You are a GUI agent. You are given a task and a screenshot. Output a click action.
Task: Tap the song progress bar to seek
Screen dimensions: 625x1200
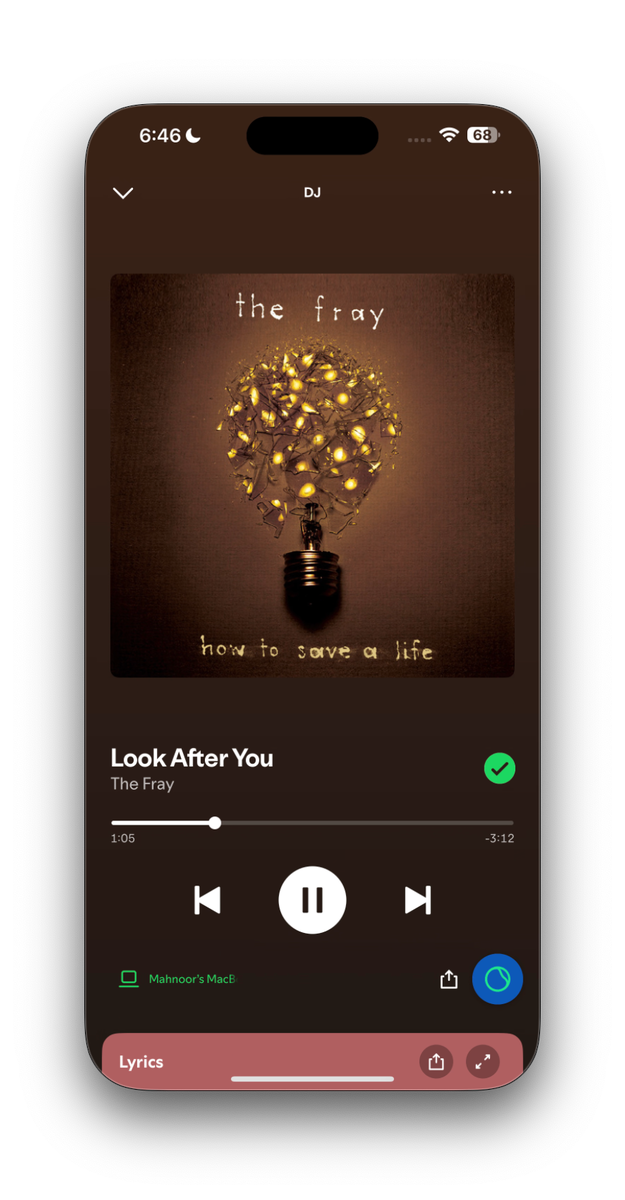click(x=312, y=823)
